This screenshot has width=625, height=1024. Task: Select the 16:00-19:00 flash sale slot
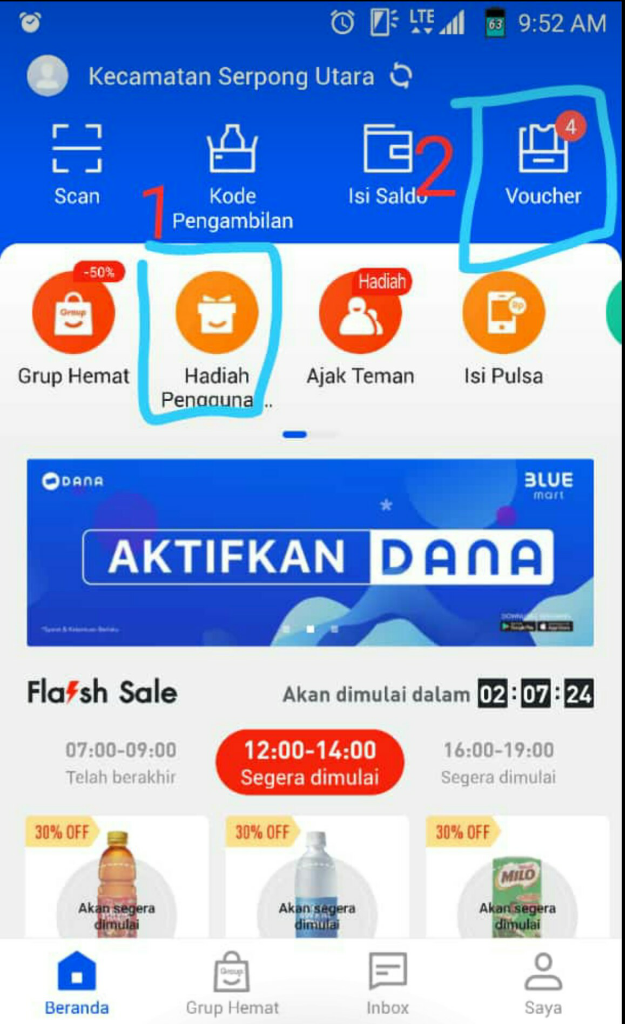coord(498,761)
